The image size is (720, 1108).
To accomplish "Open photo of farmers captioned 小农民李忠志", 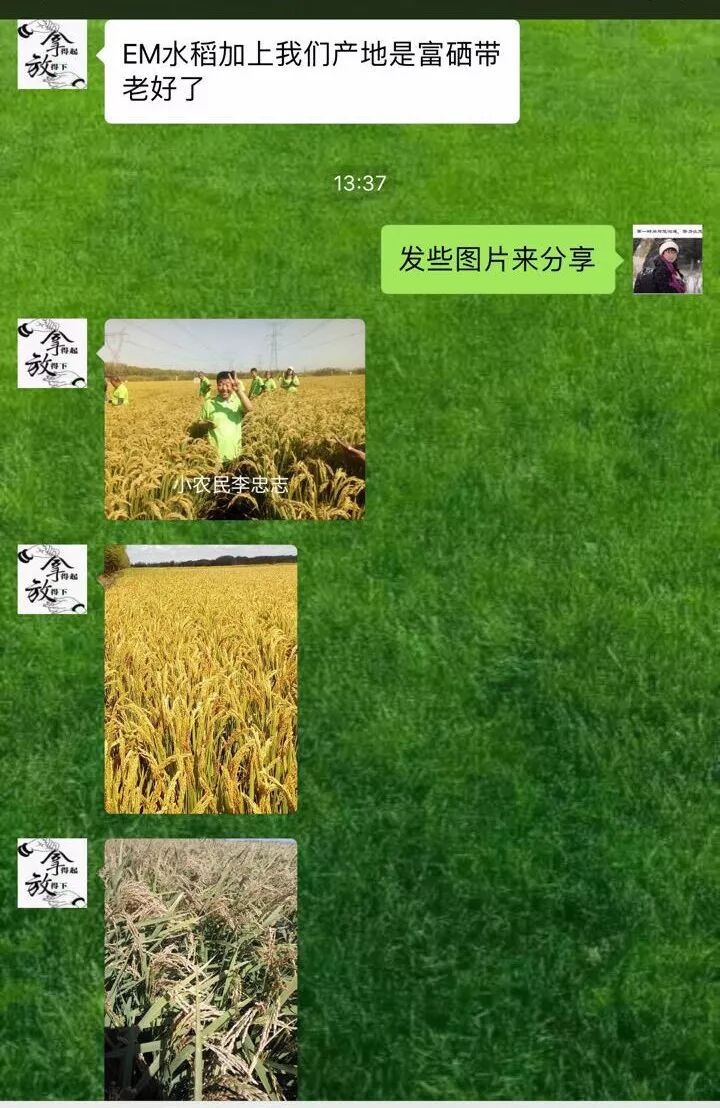I will coord(234,419).
